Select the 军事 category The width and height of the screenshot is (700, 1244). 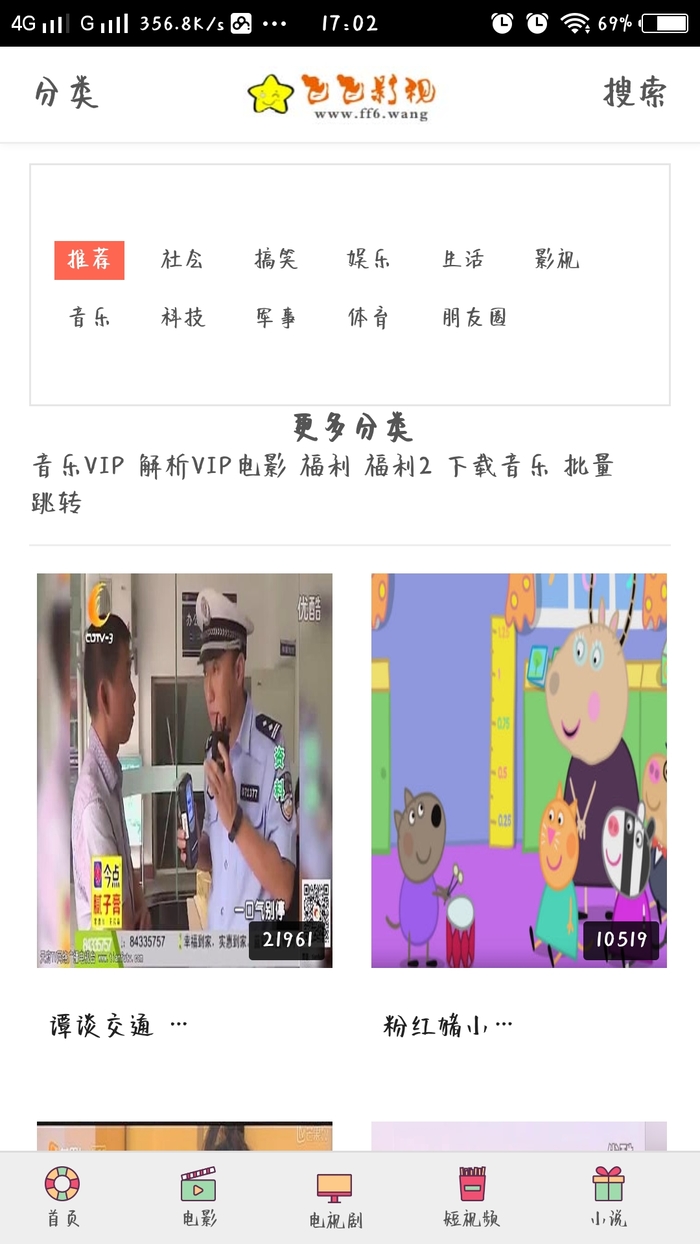coord(276,318)
